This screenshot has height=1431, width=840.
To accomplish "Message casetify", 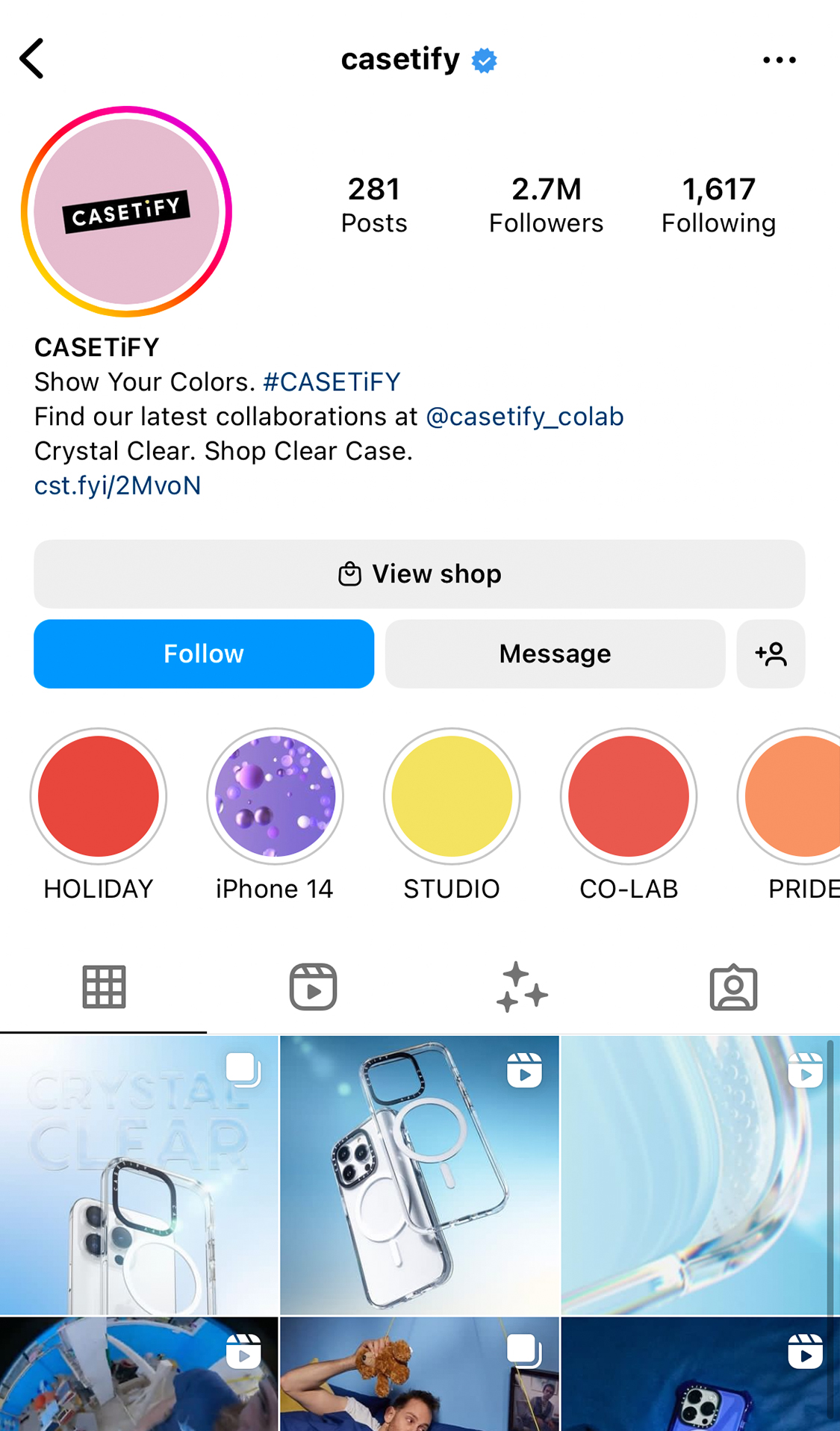I will click(555, 654).
